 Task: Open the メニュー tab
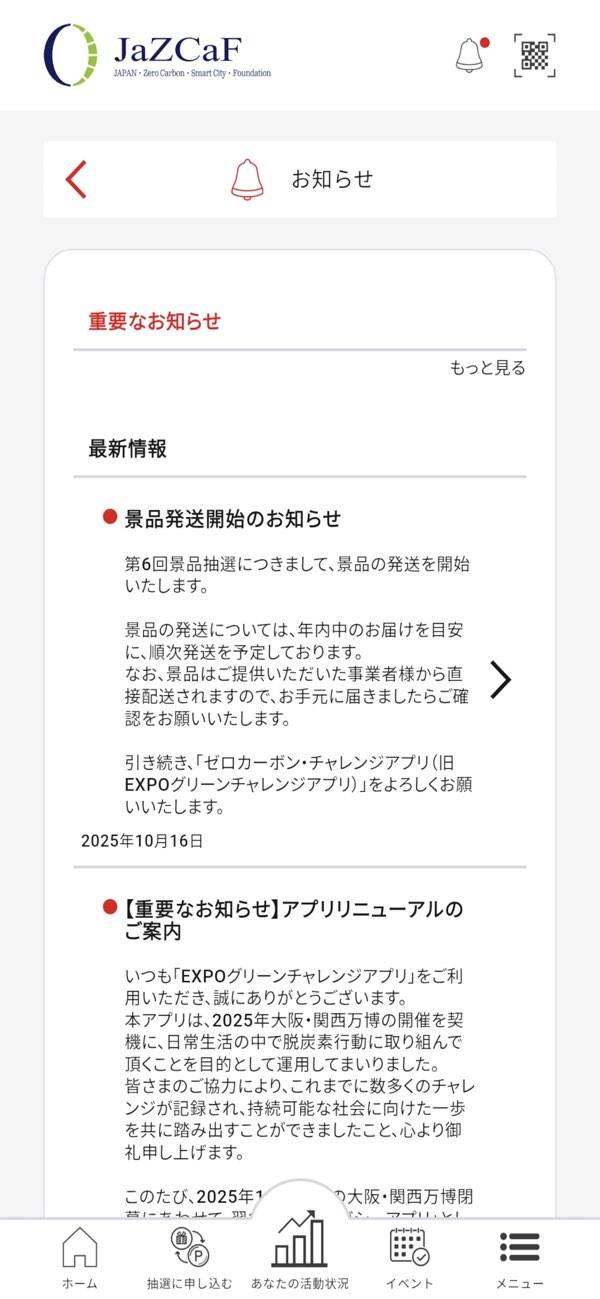point(519,1258)
